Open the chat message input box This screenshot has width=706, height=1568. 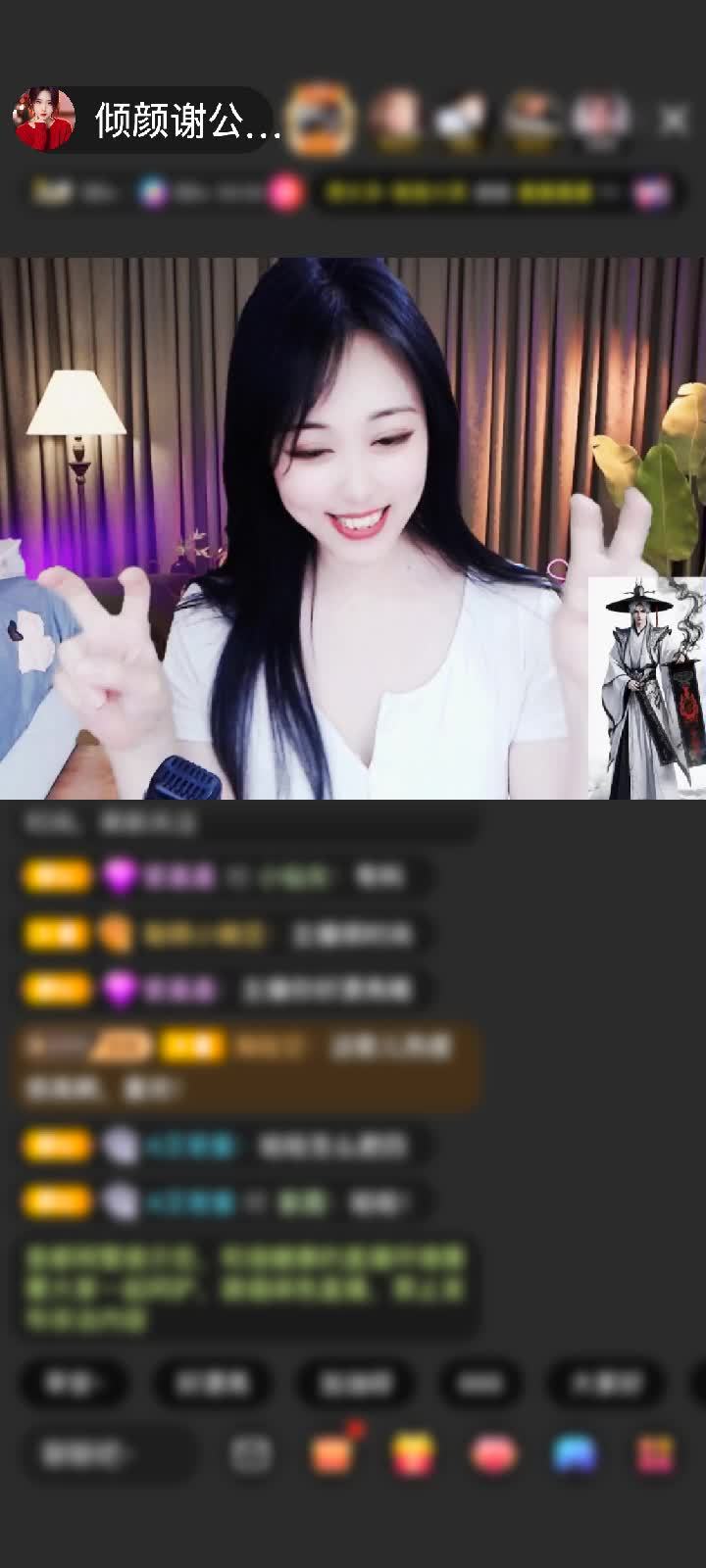pyautogui.click(x=108, y=1454)
